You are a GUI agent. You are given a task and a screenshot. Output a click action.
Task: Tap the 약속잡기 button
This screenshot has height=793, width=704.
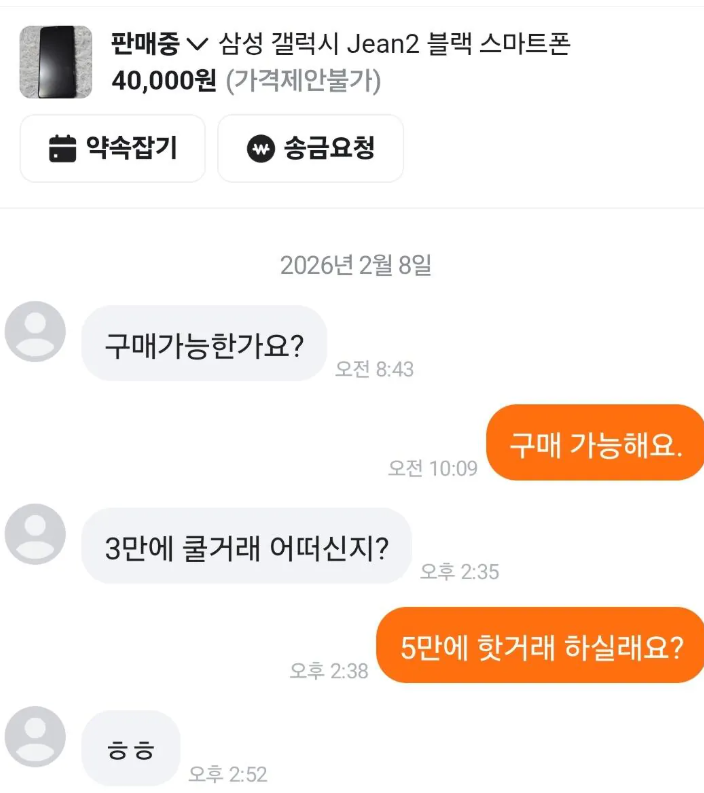(x=113, y=149)
